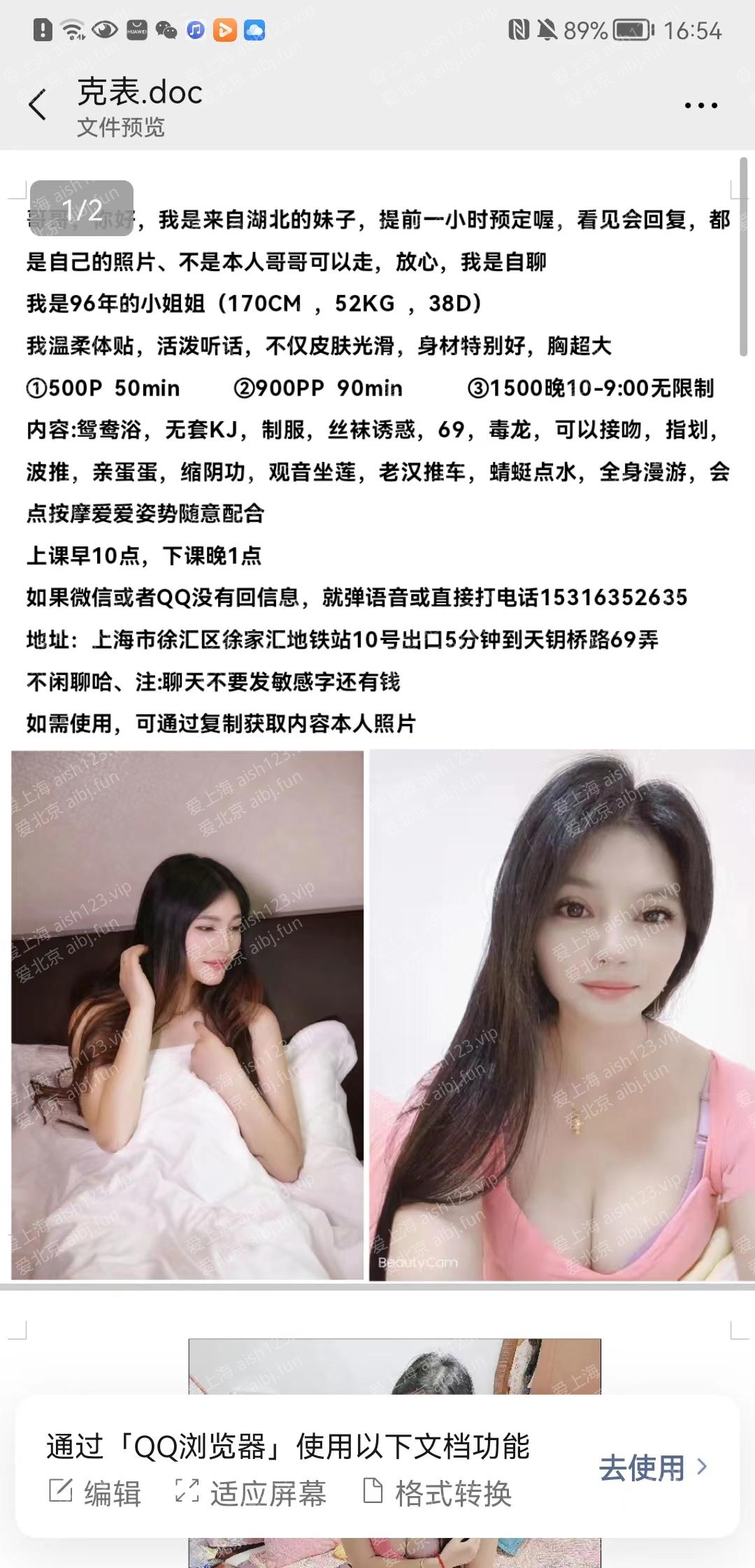Select the 适应屏幕 option

tap(251, 1493)
